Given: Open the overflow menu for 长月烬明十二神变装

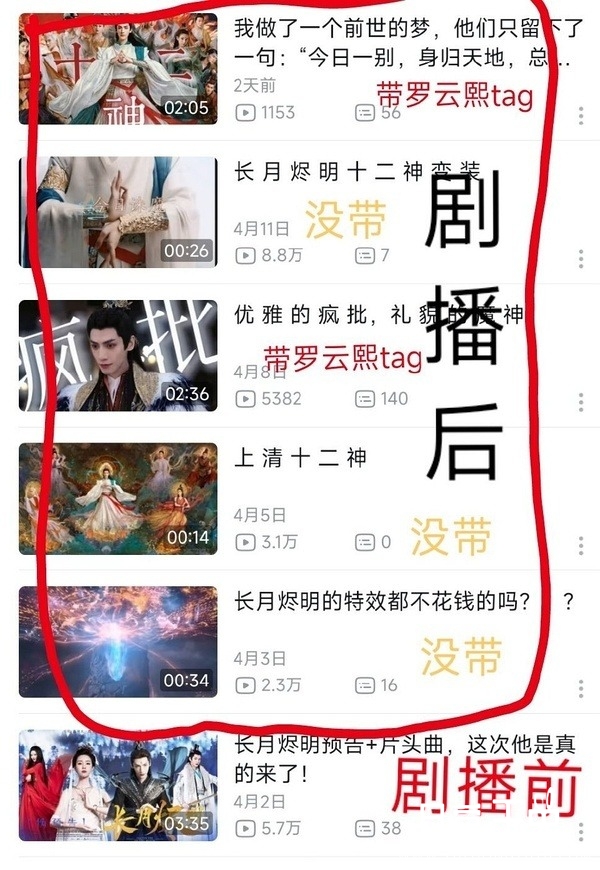Looking at the screenshot, I should tap(581, 259).
